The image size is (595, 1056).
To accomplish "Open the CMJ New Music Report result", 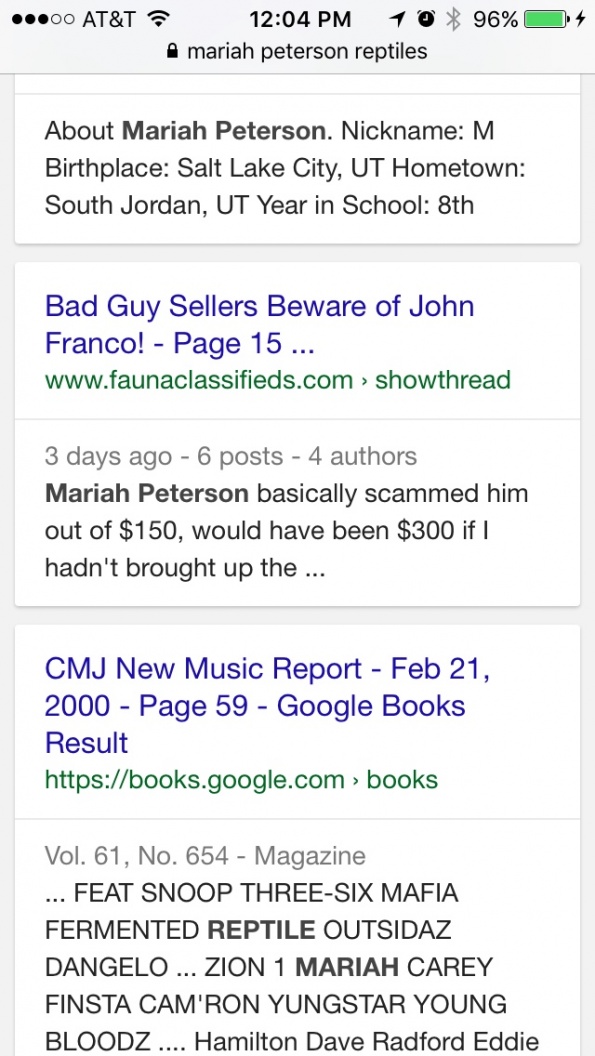I will [x=267, y=706].
